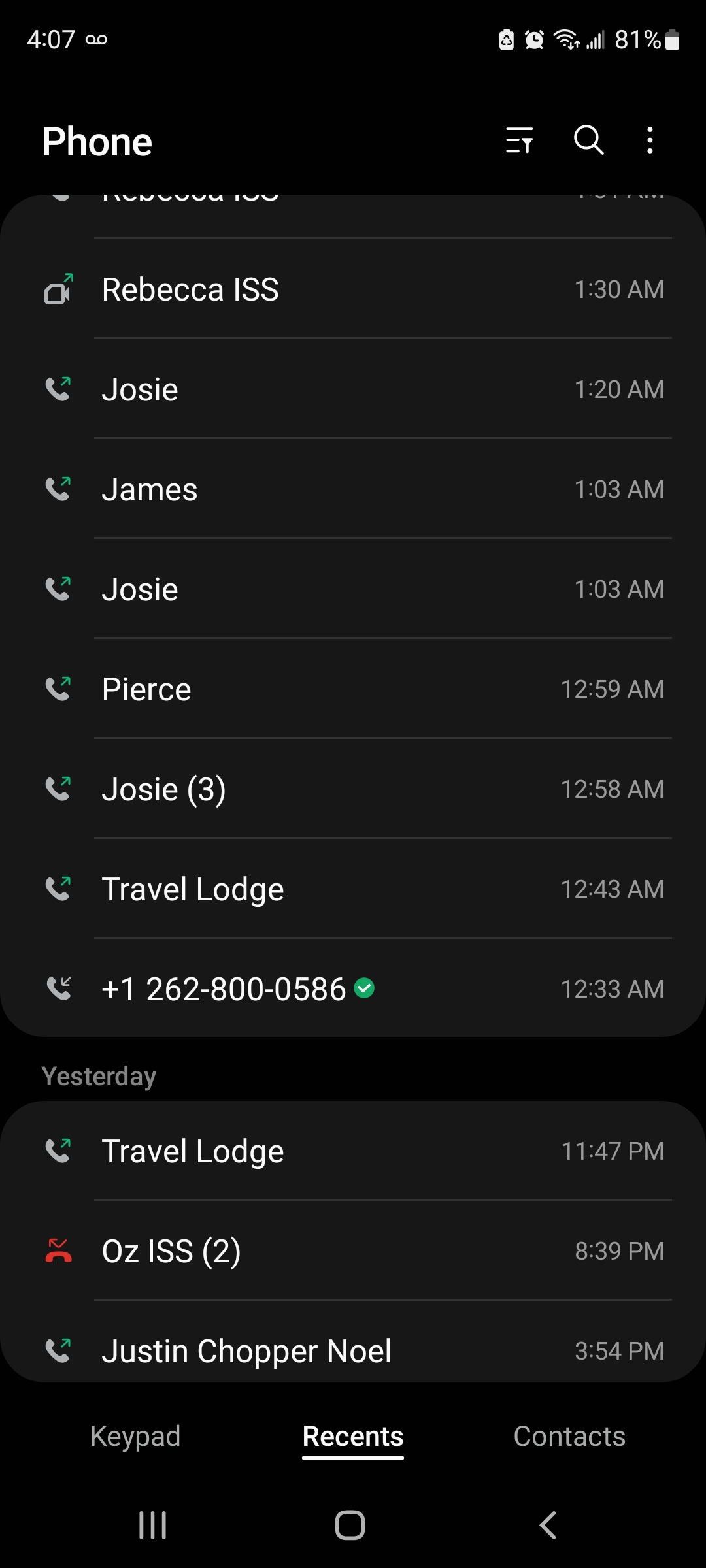The image size is (706, 1568).
Task: Go to the Contacts tab
Action: click(x=569, y=1436)
